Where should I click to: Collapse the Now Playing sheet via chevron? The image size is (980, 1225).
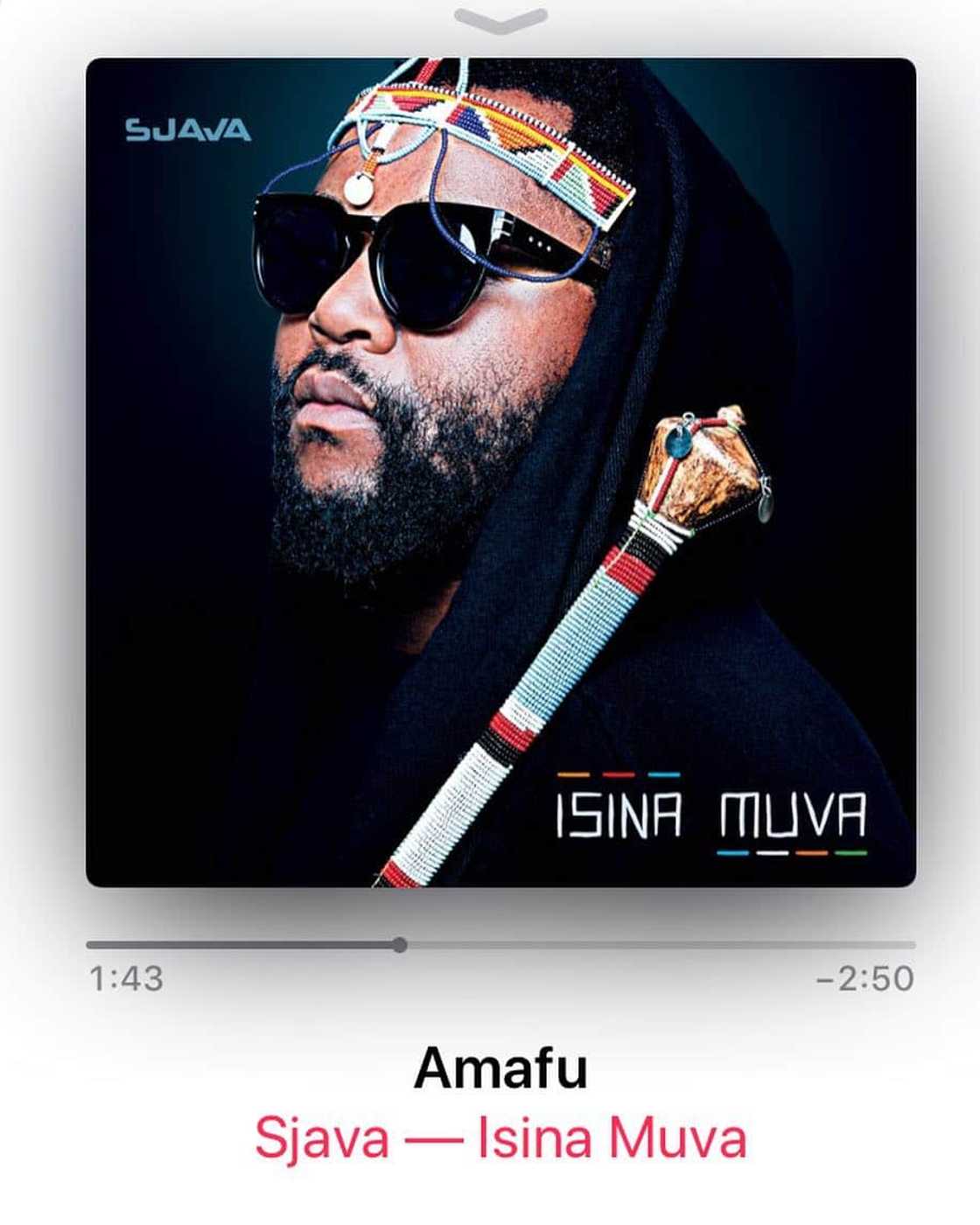click(x=500, y=19)
